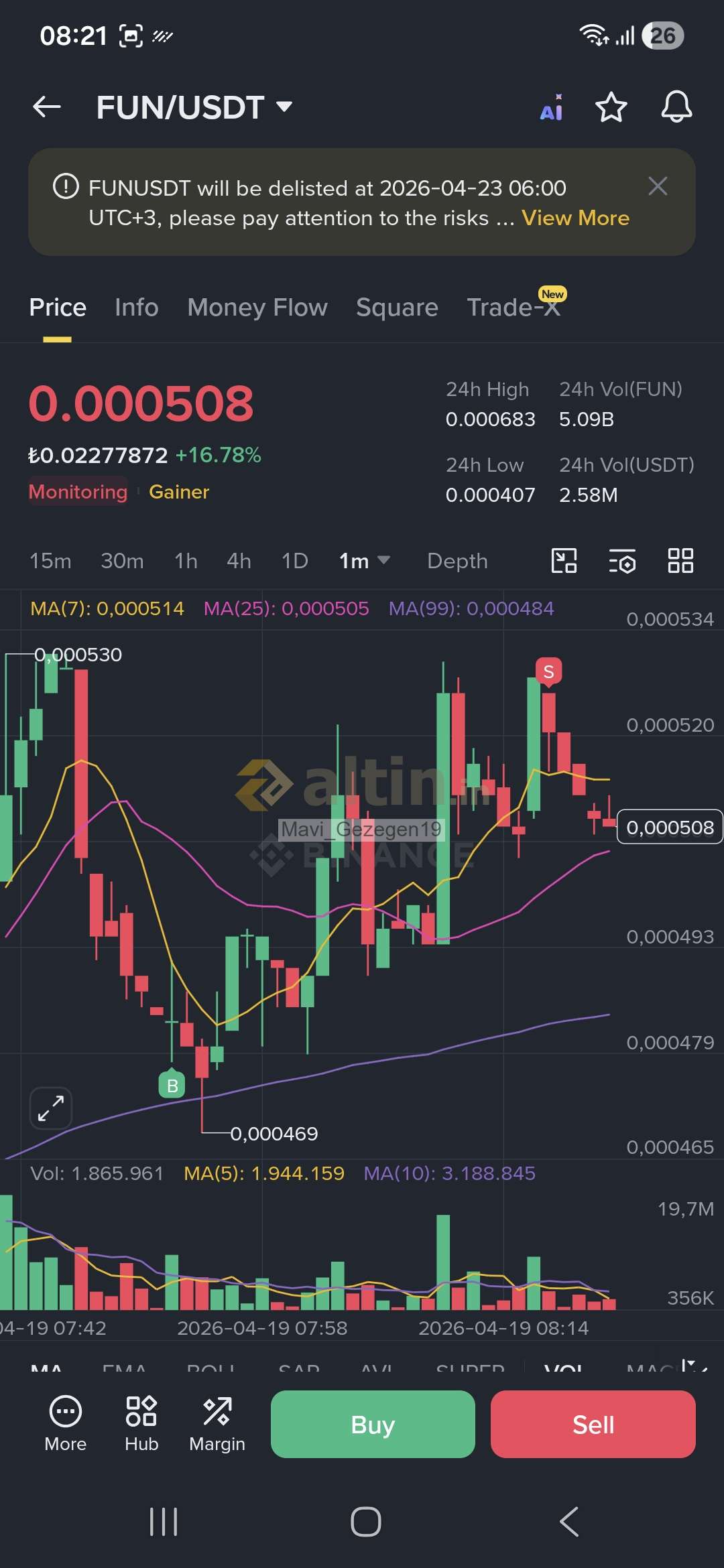Switch to the Square tab
Image resolution: width=724 pixels, height=1568 pixels.
[397, 308]
